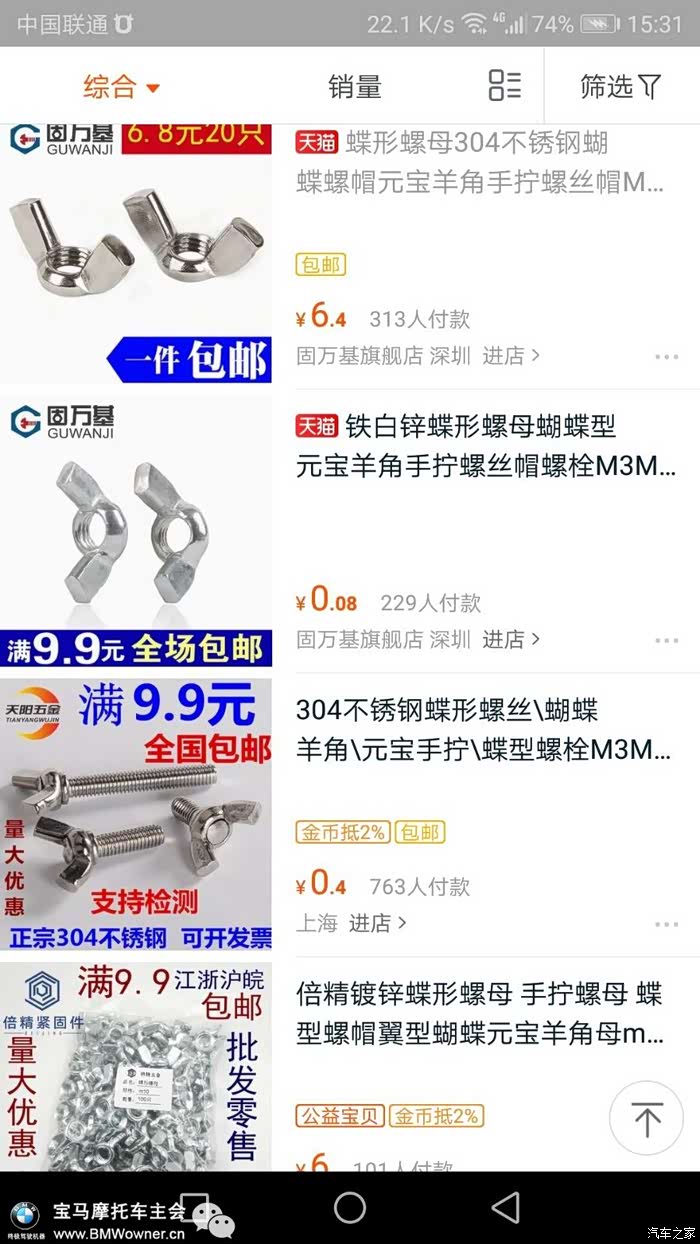Viewport: 700px width, 1244px height.
Task: Open more options for ¥0.4 listing
Action: pos(666,924)
